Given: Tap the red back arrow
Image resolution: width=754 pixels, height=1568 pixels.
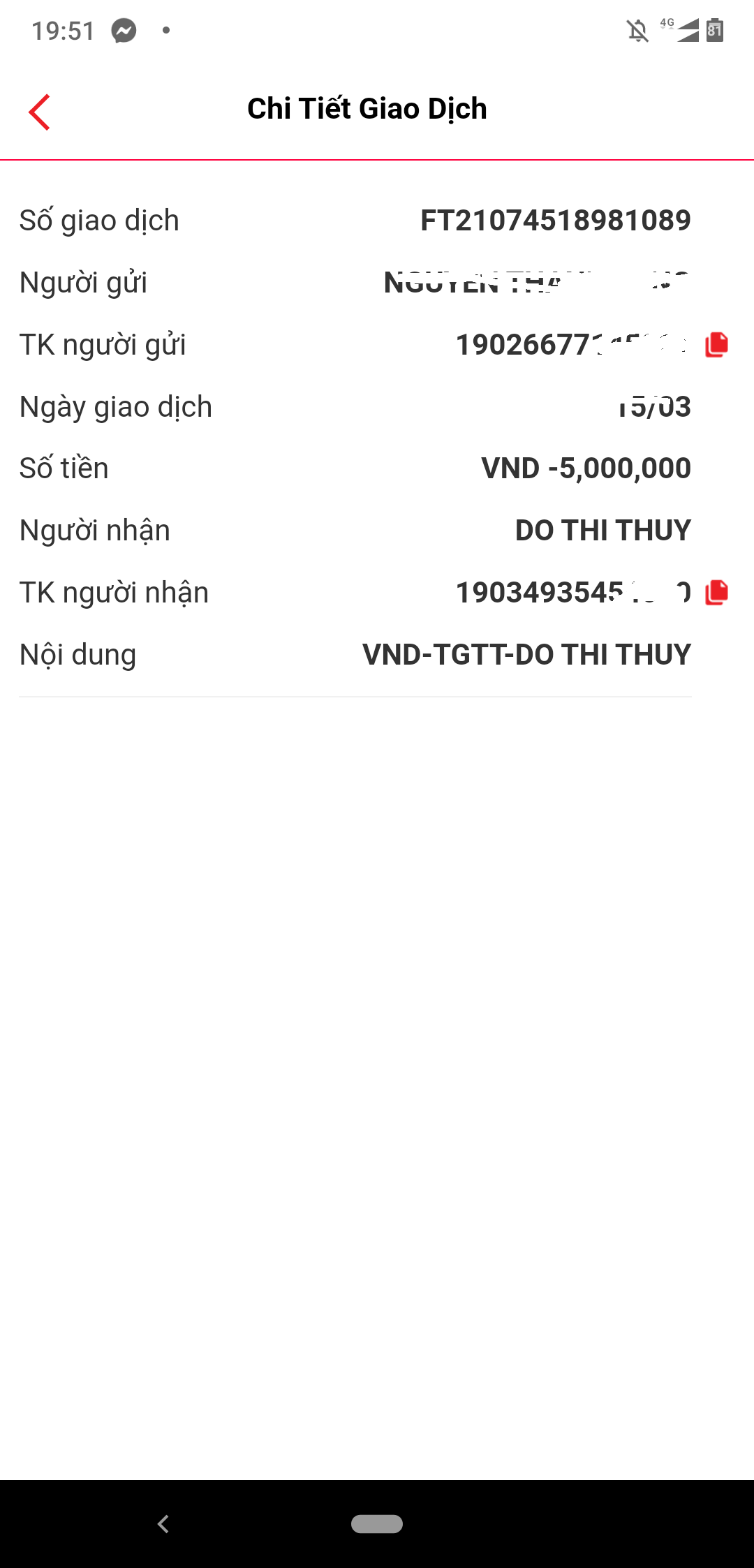Looking at the screenshot, I should [40, 112].
